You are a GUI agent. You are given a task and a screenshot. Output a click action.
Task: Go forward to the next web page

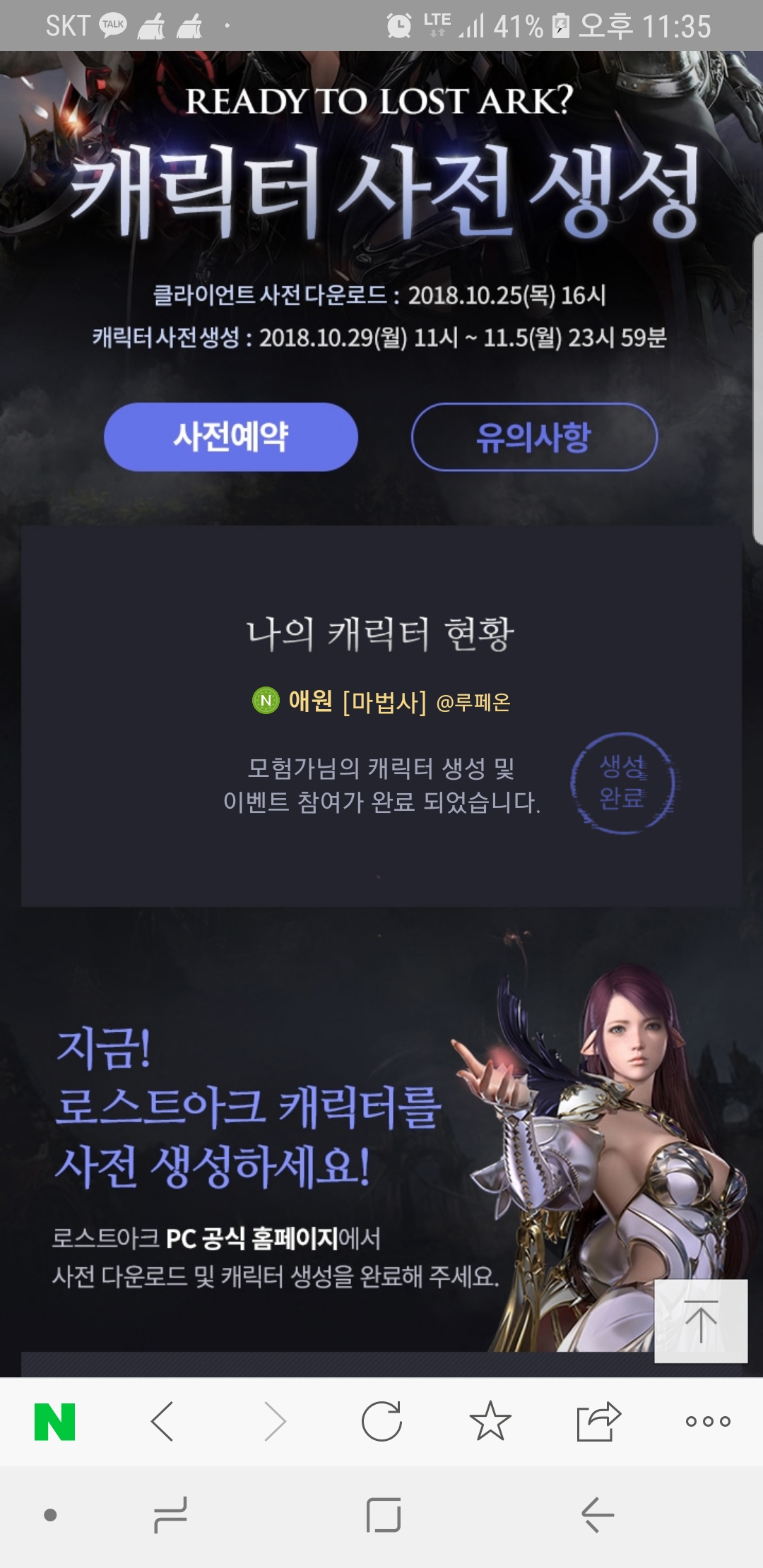tap(274, 1421)
